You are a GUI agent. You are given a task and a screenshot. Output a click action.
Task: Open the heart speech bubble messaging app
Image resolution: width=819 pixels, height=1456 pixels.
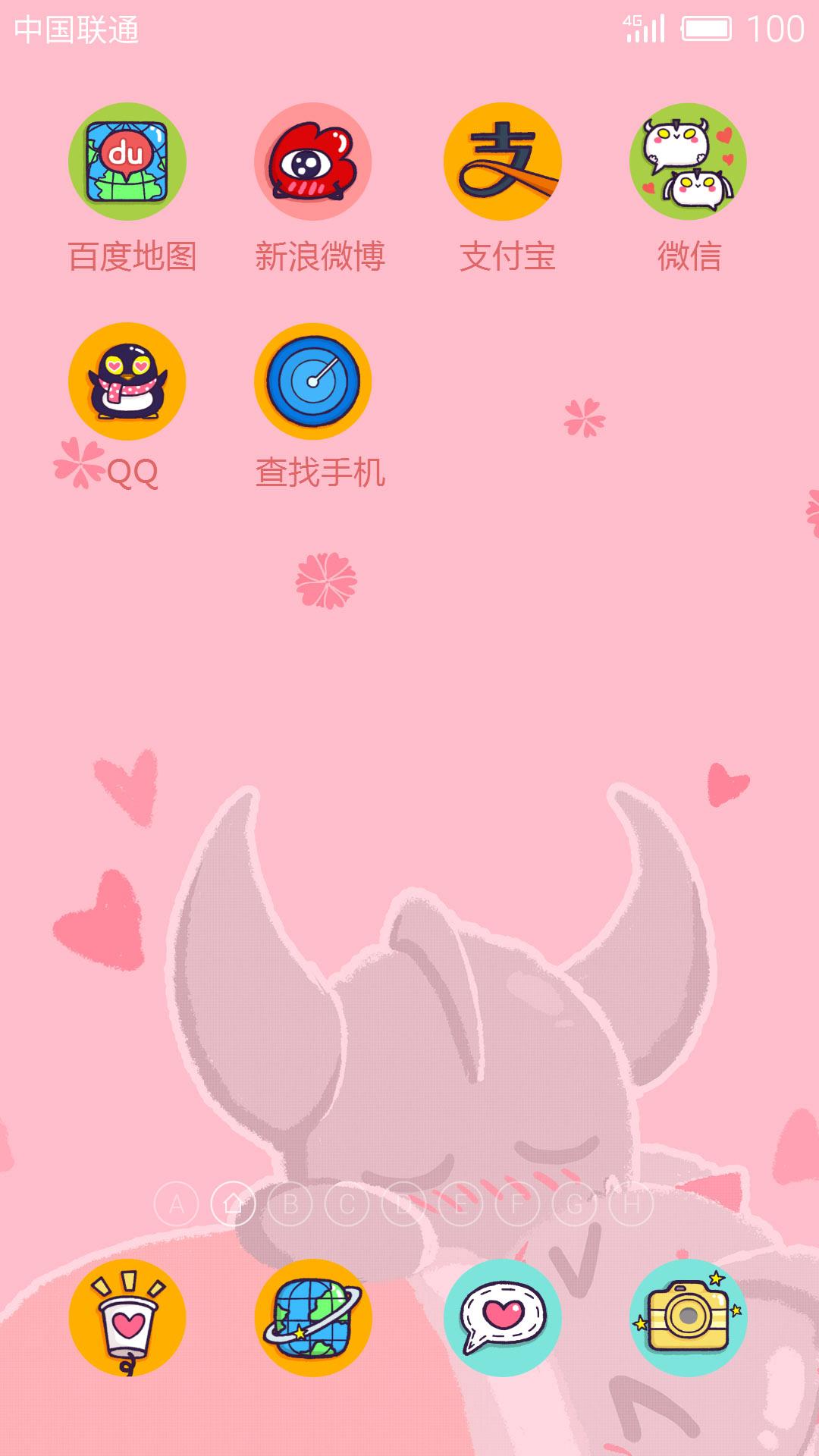pos(503,1318)
